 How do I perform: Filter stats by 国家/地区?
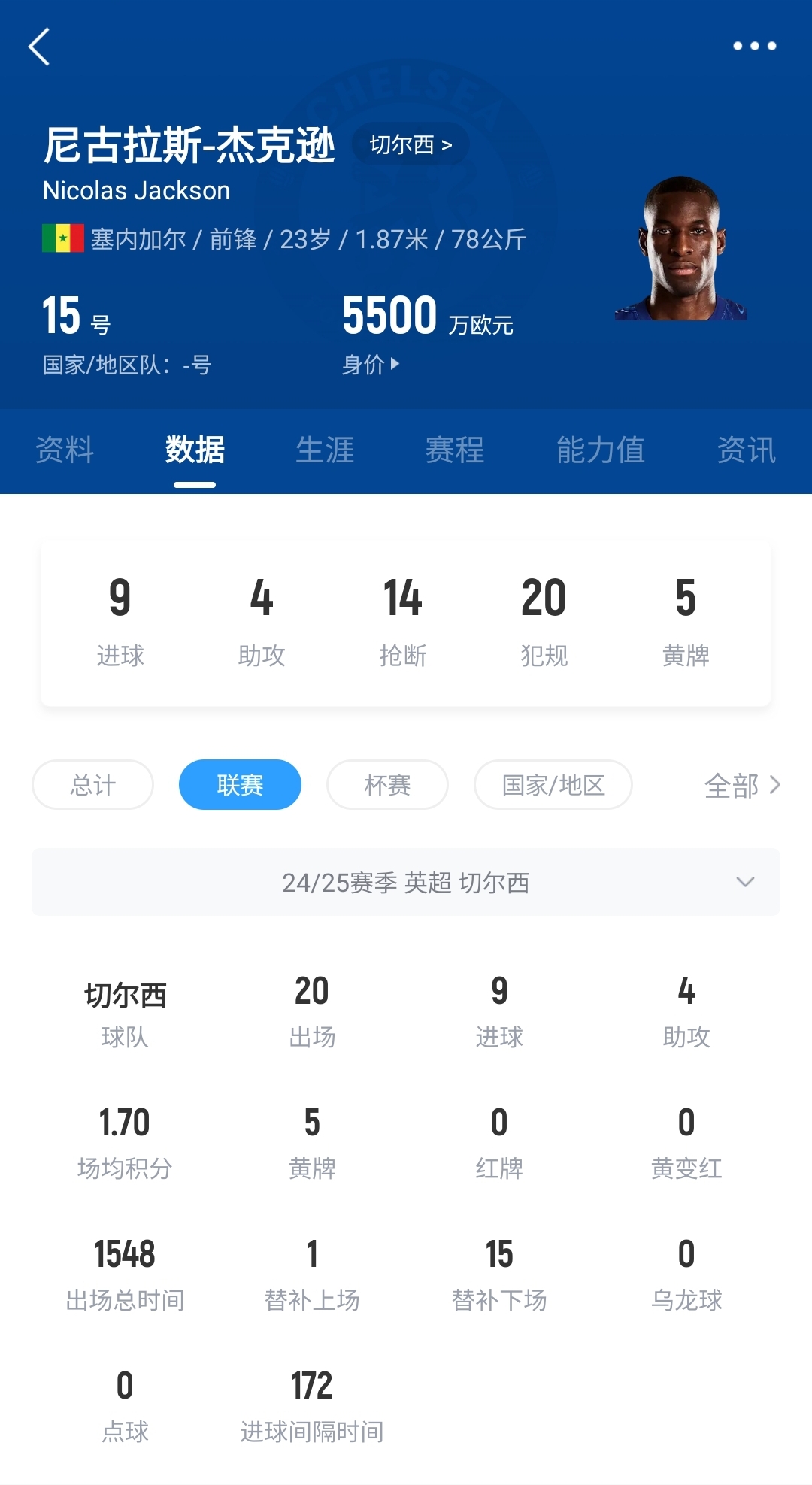pos(553,785)
